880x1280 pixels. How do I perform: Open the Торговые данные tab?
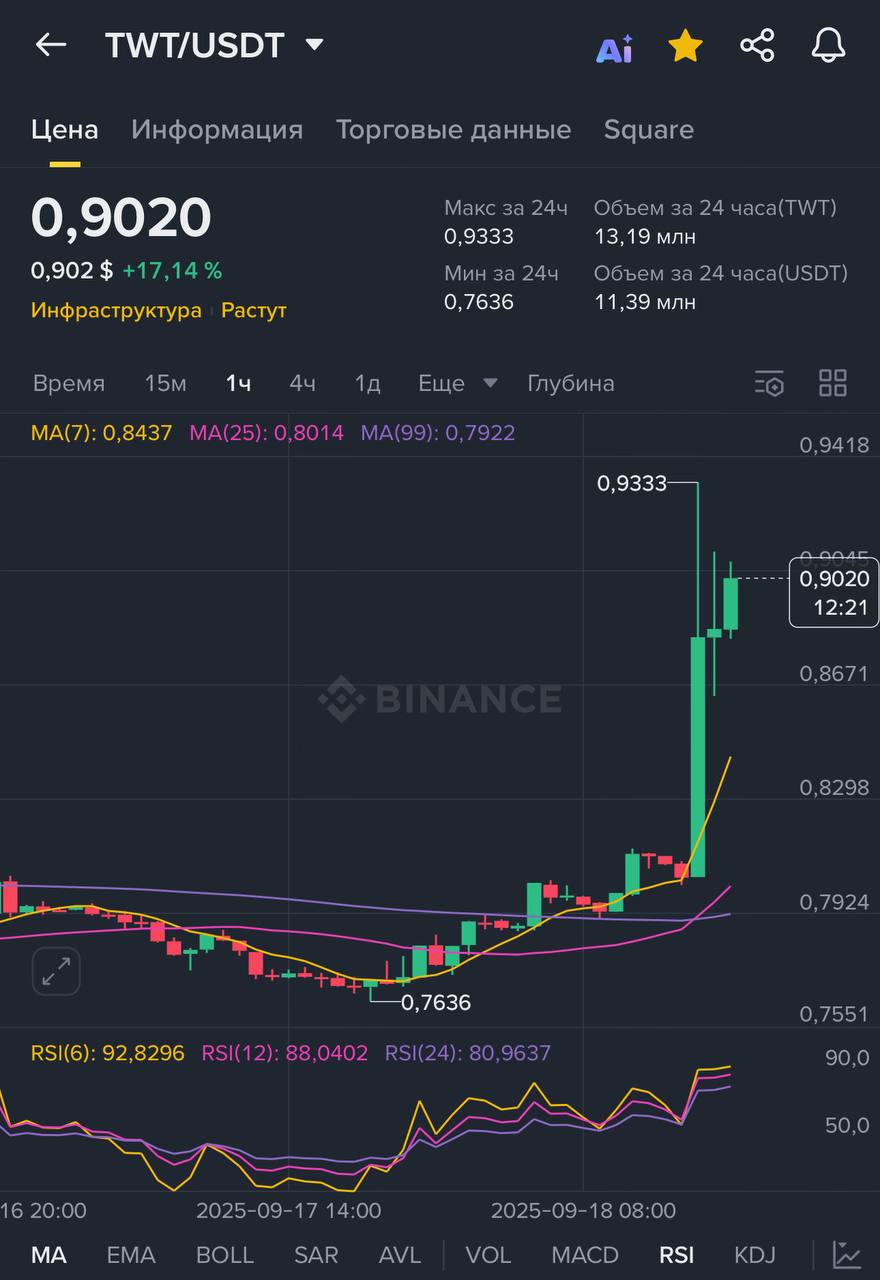453,130
